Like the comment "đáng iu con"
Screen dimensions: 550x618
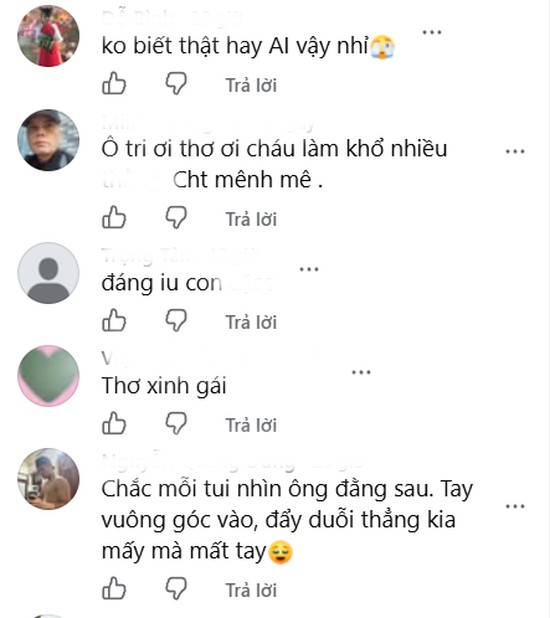pos(114,320)
